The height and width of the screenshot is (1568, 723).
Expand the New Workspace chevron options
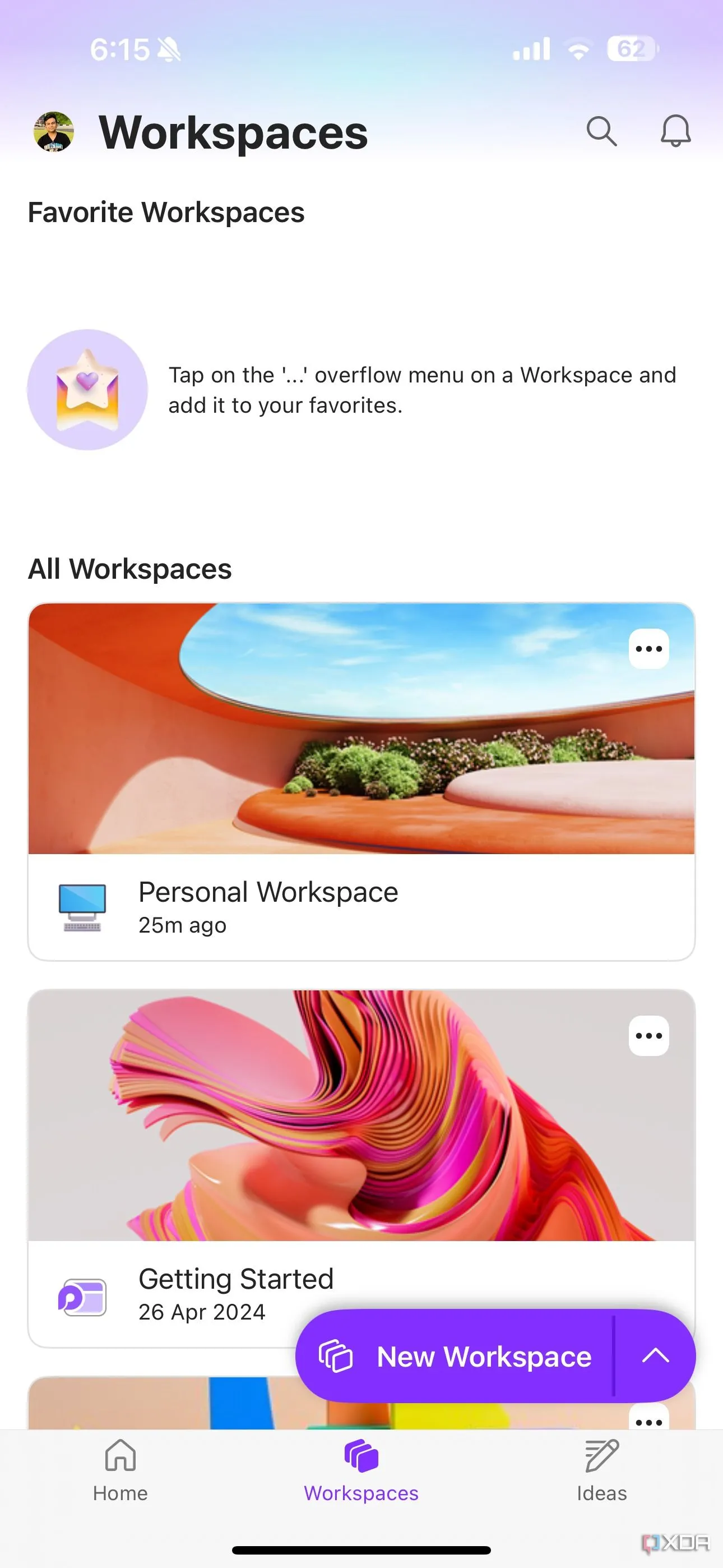click(x=655, y=1357)
